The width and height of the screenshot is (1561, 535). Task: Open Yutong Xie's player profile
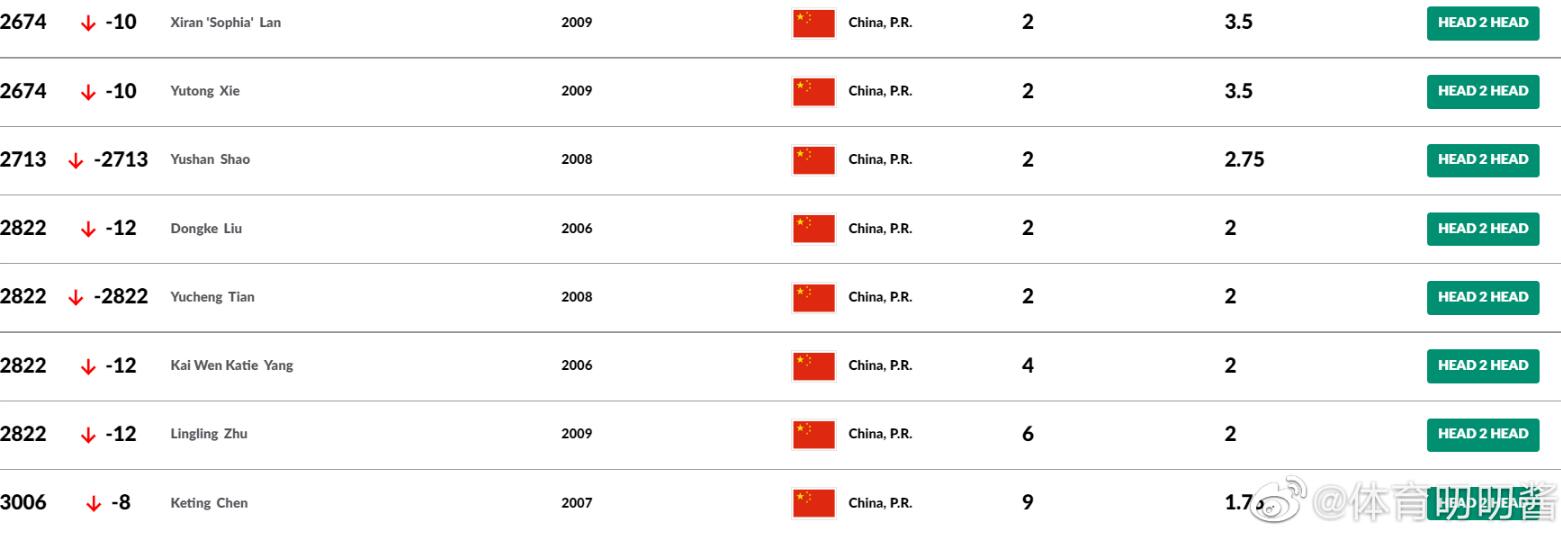(205, 91)
